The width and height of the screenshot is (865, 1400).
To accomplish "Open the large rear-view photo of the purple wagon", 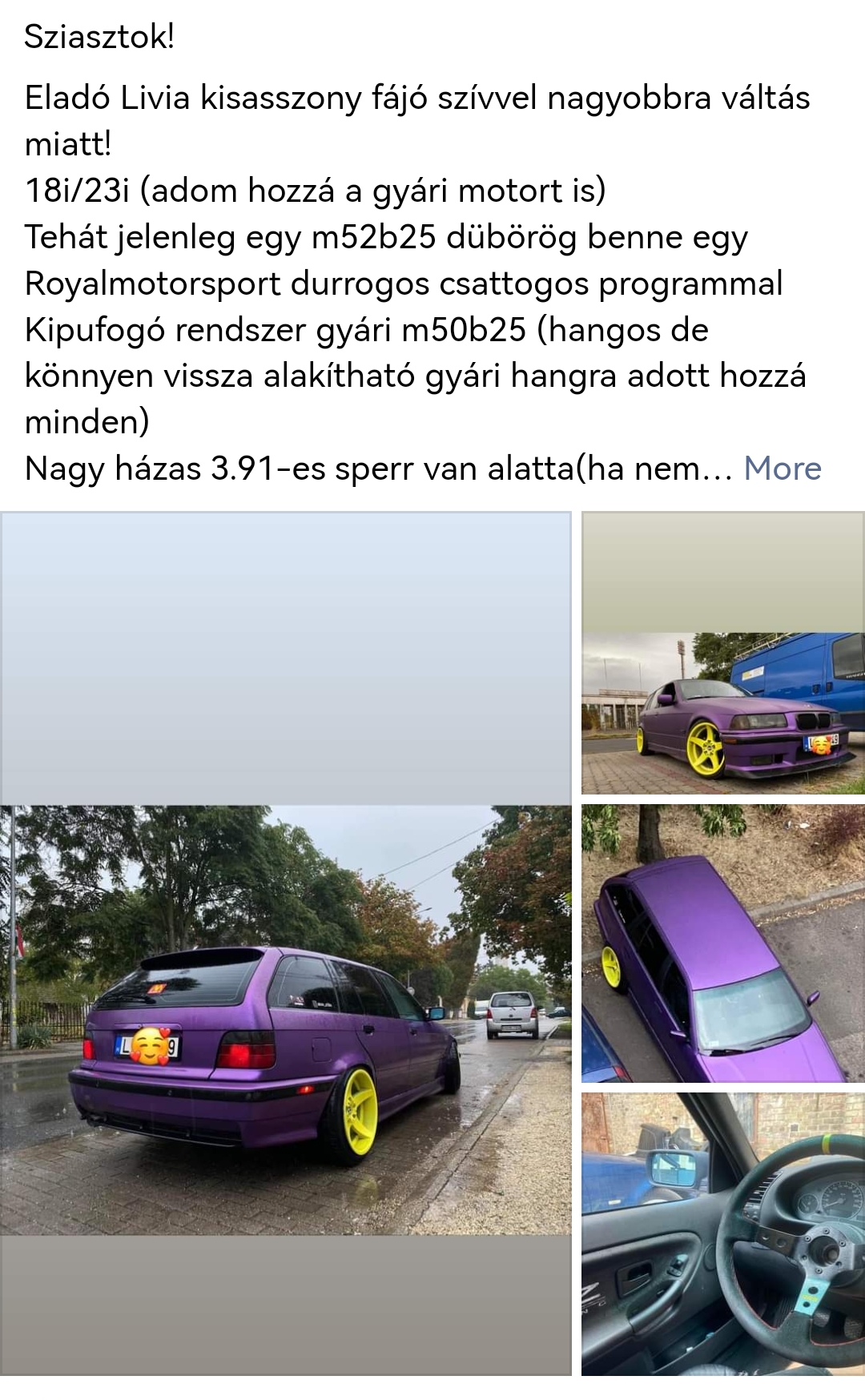I will [286, 943].
